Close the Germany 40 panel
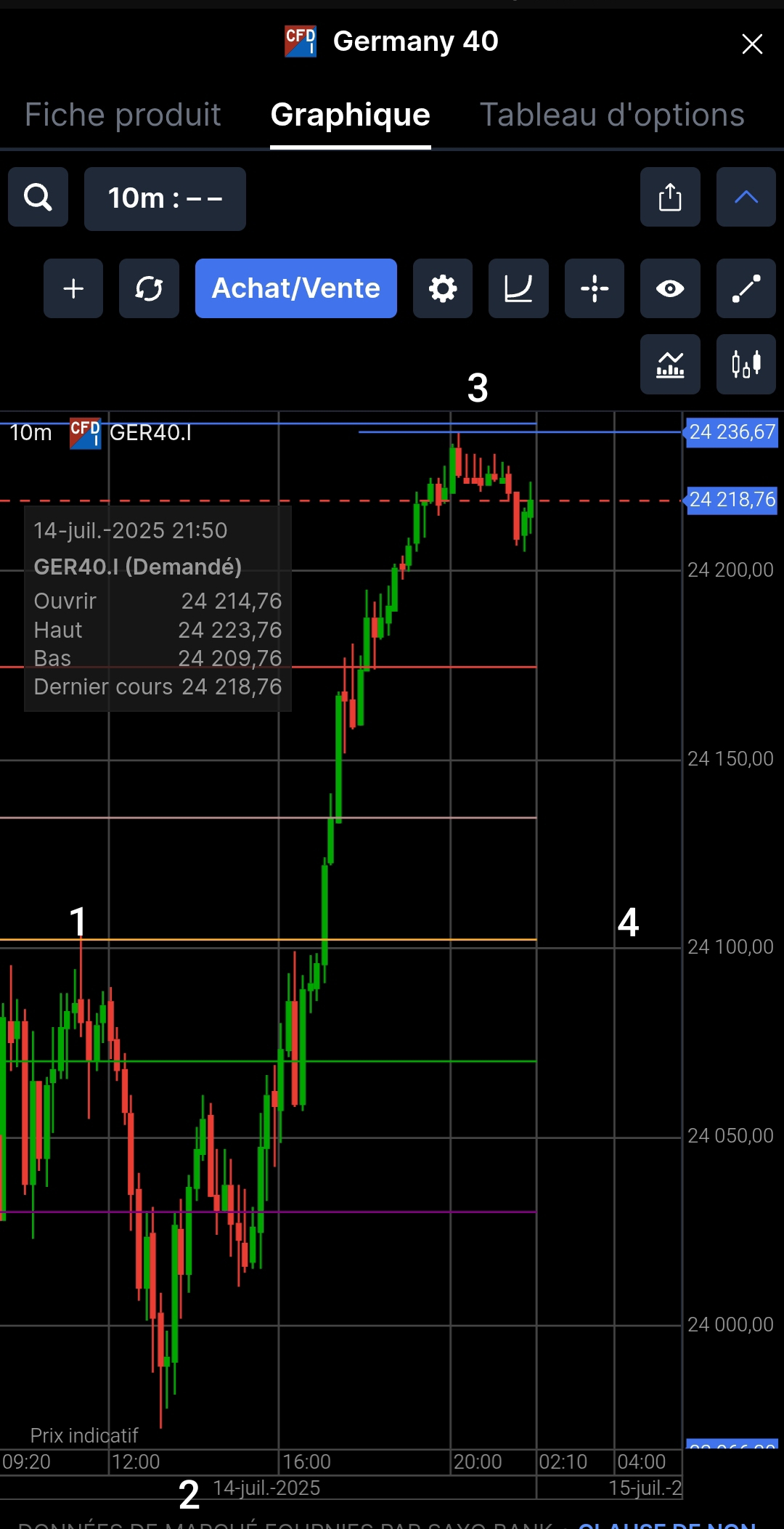Image resolution: width=784 pixels, height=1529 pixels. [x=752, y=44]
